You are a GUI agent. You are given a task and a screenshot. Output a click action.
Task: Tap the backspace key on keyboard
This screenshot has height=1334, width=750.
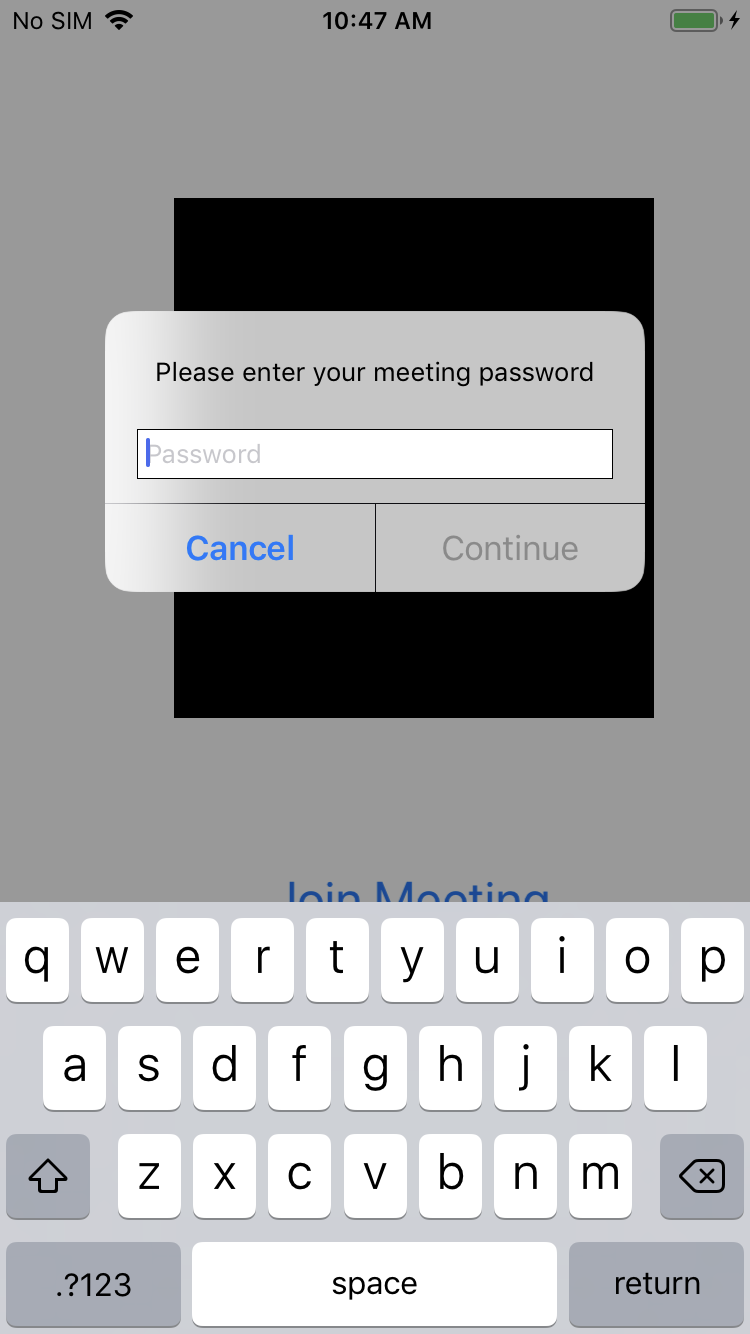tap(702, 1177)
